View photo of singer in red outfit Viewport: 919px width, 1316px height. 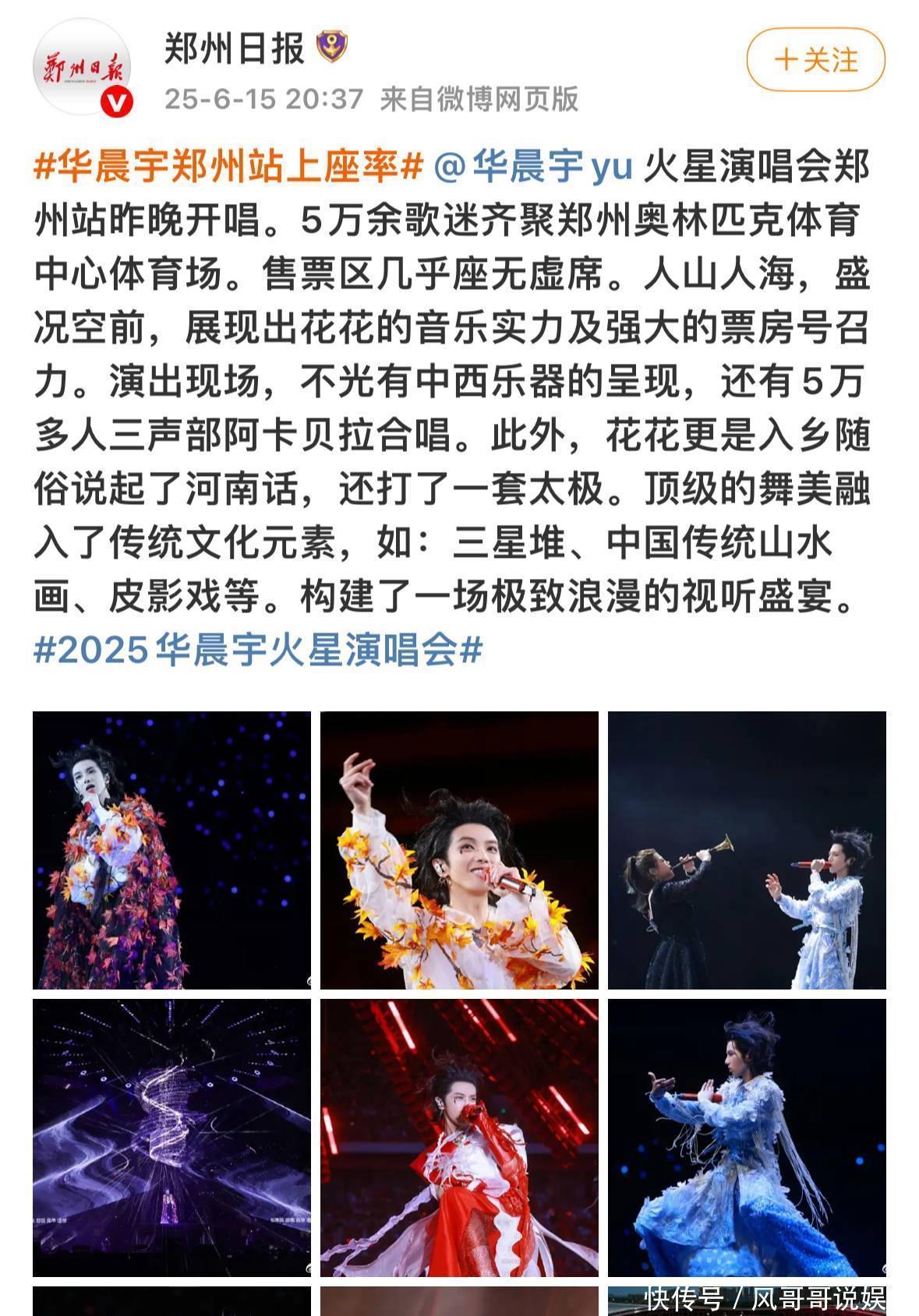pyautogui.click(x=459, y=1138)
